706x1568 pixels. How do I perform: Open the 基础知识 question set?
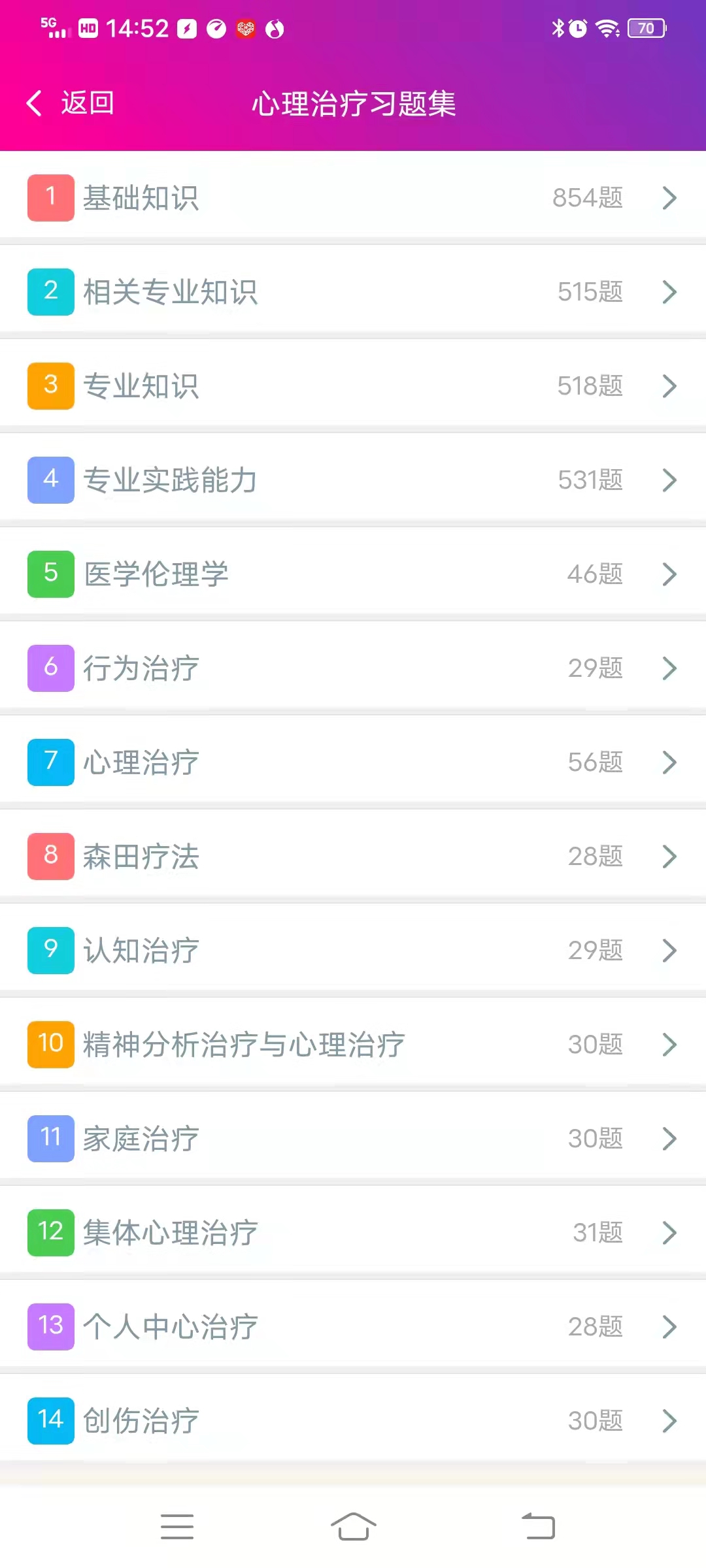353,197
